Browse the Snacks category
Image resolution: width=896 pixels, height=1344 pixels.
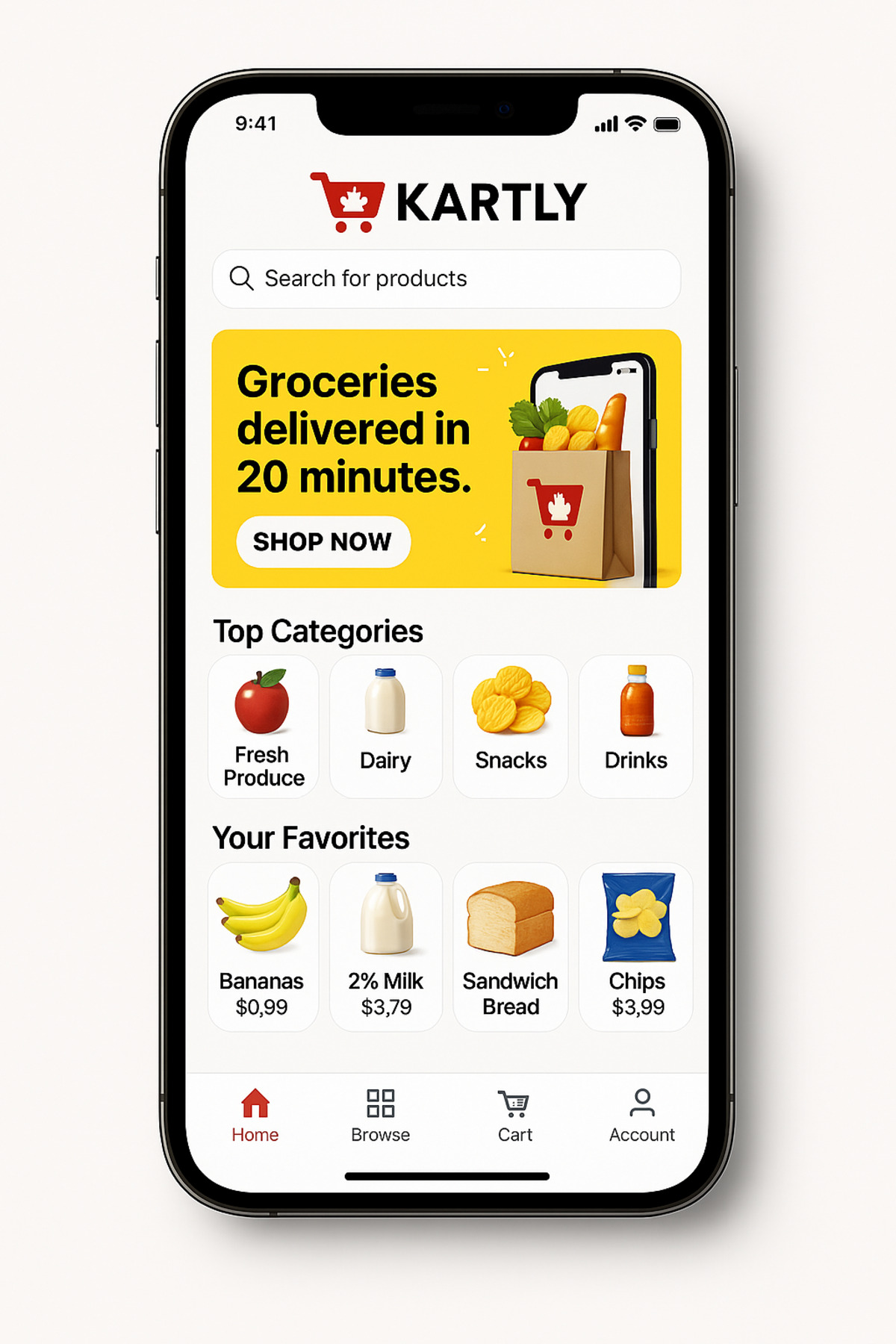pos(511,726)
